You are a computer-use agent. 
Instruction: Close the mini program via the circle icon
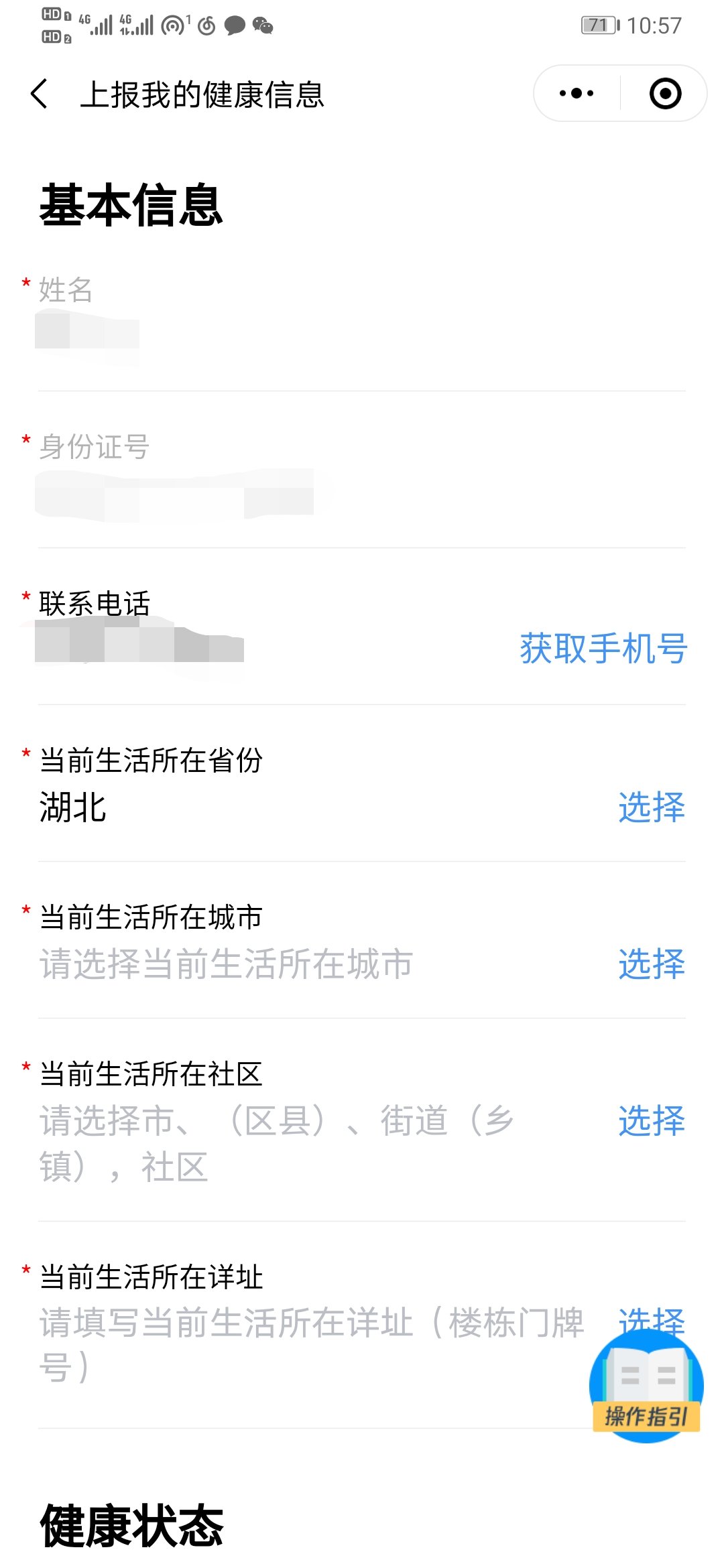(x=665, y=94)
